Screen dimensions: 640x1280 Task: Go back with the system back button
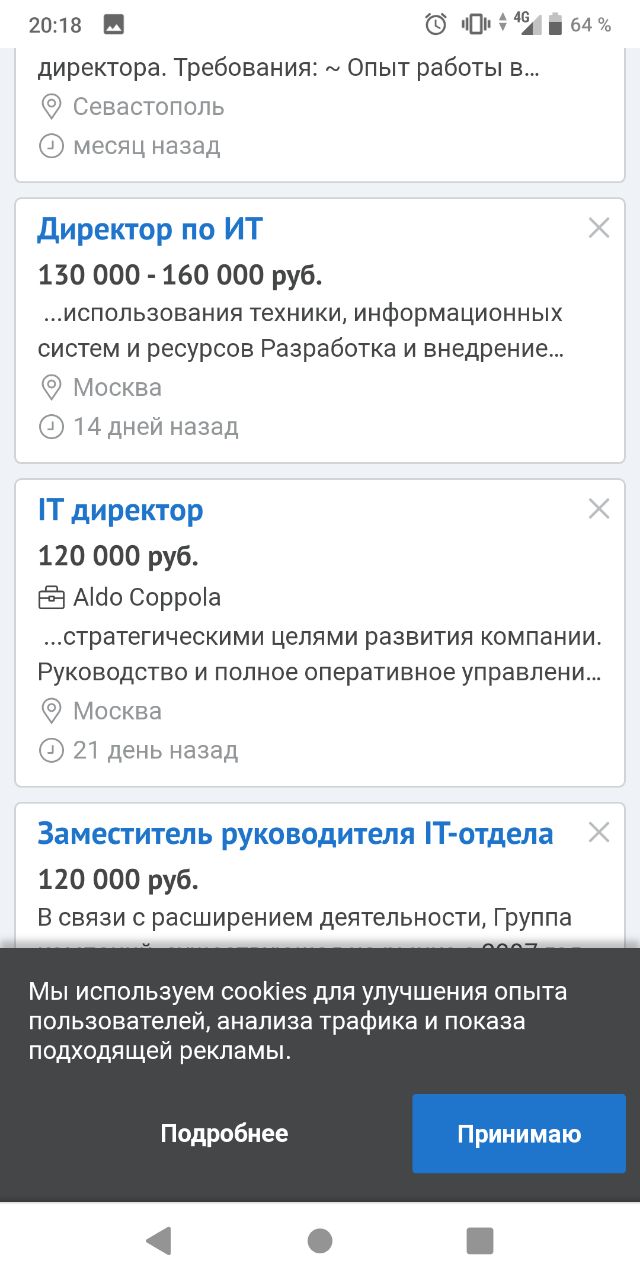coord(158,1241)
